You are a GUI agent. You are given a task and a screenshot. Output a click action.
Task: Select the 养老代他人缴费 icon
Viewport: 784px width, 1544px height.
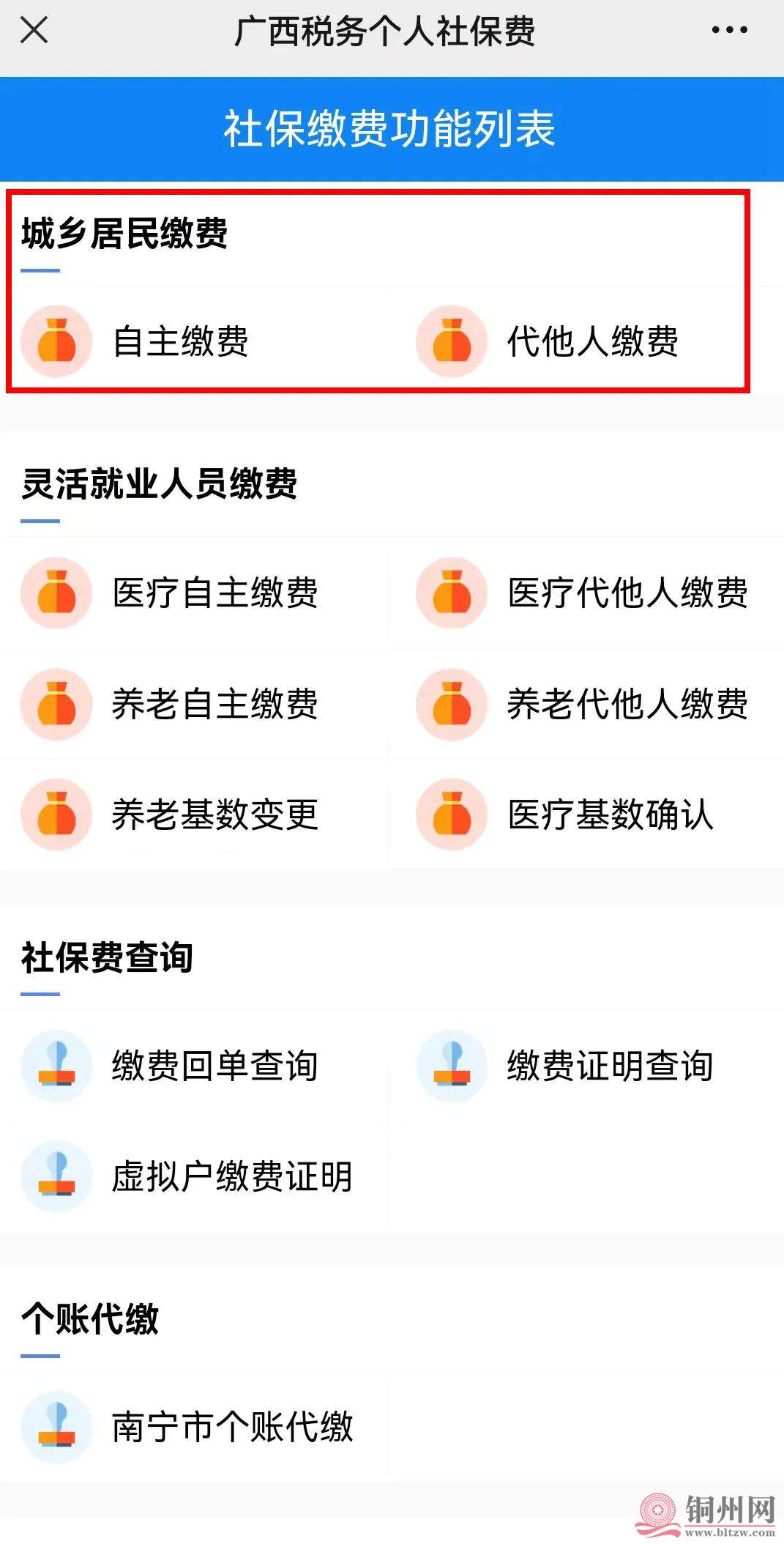(452, 705)
